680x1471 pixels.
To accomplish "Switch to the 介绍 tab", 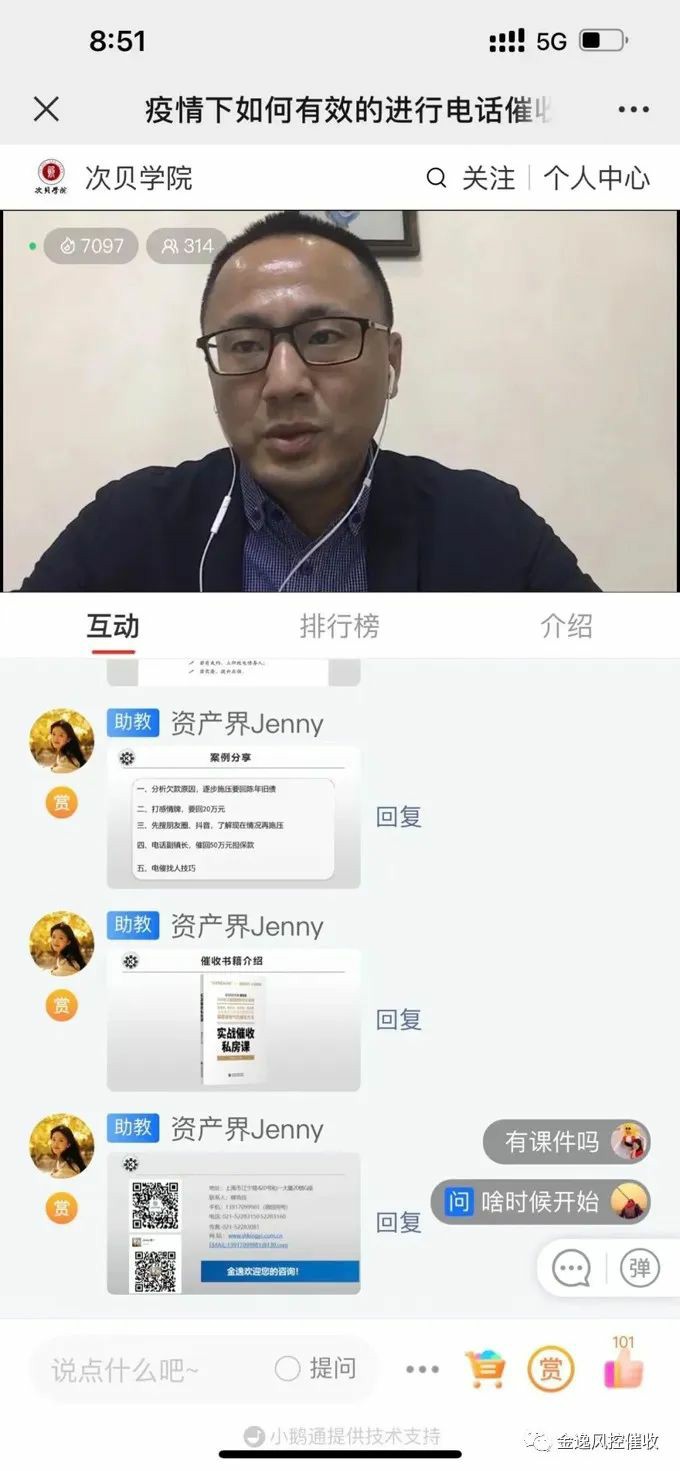I will point(566,626).
